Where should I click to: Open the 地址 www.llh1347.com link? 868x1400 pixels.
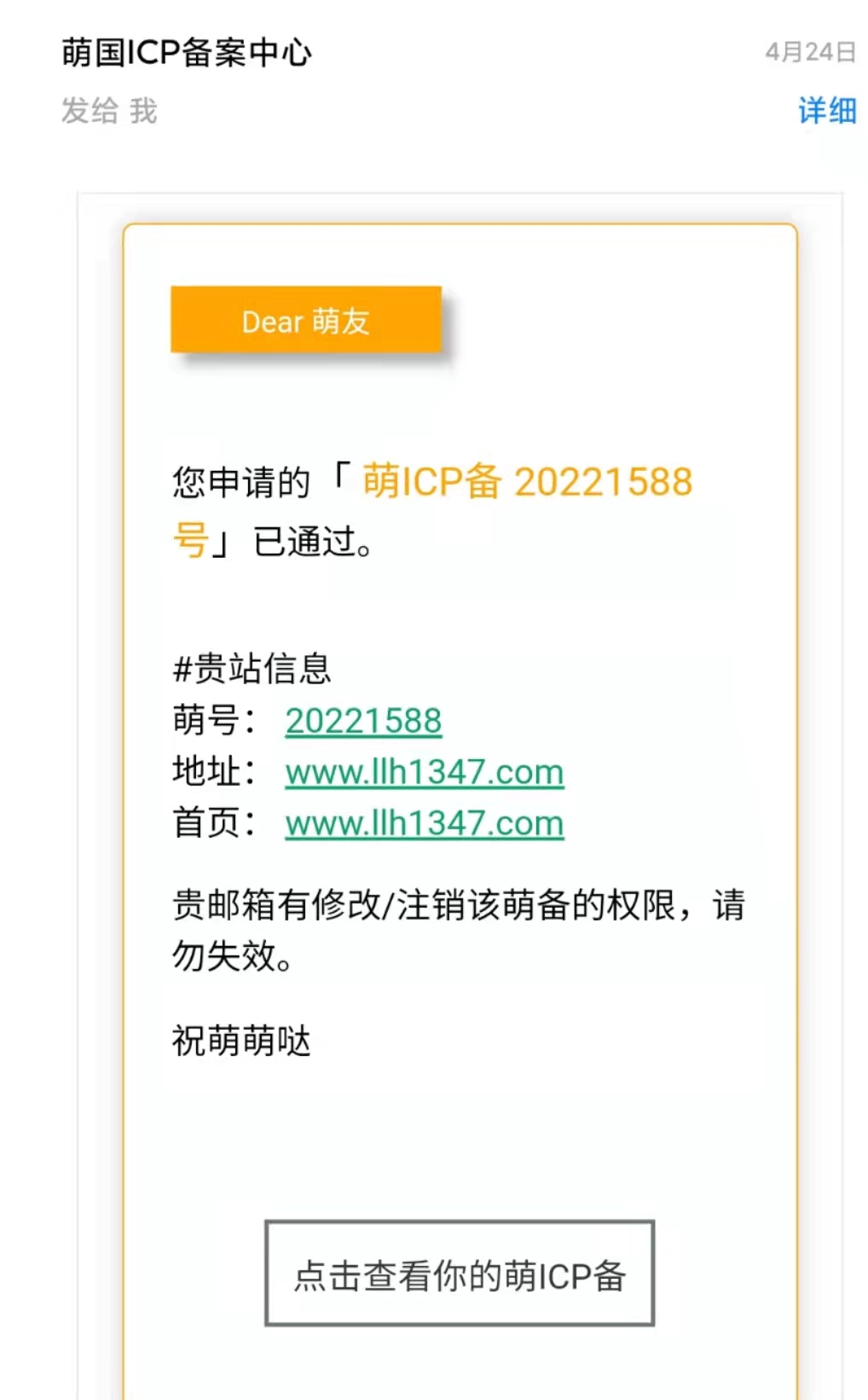tap(424, 772)
